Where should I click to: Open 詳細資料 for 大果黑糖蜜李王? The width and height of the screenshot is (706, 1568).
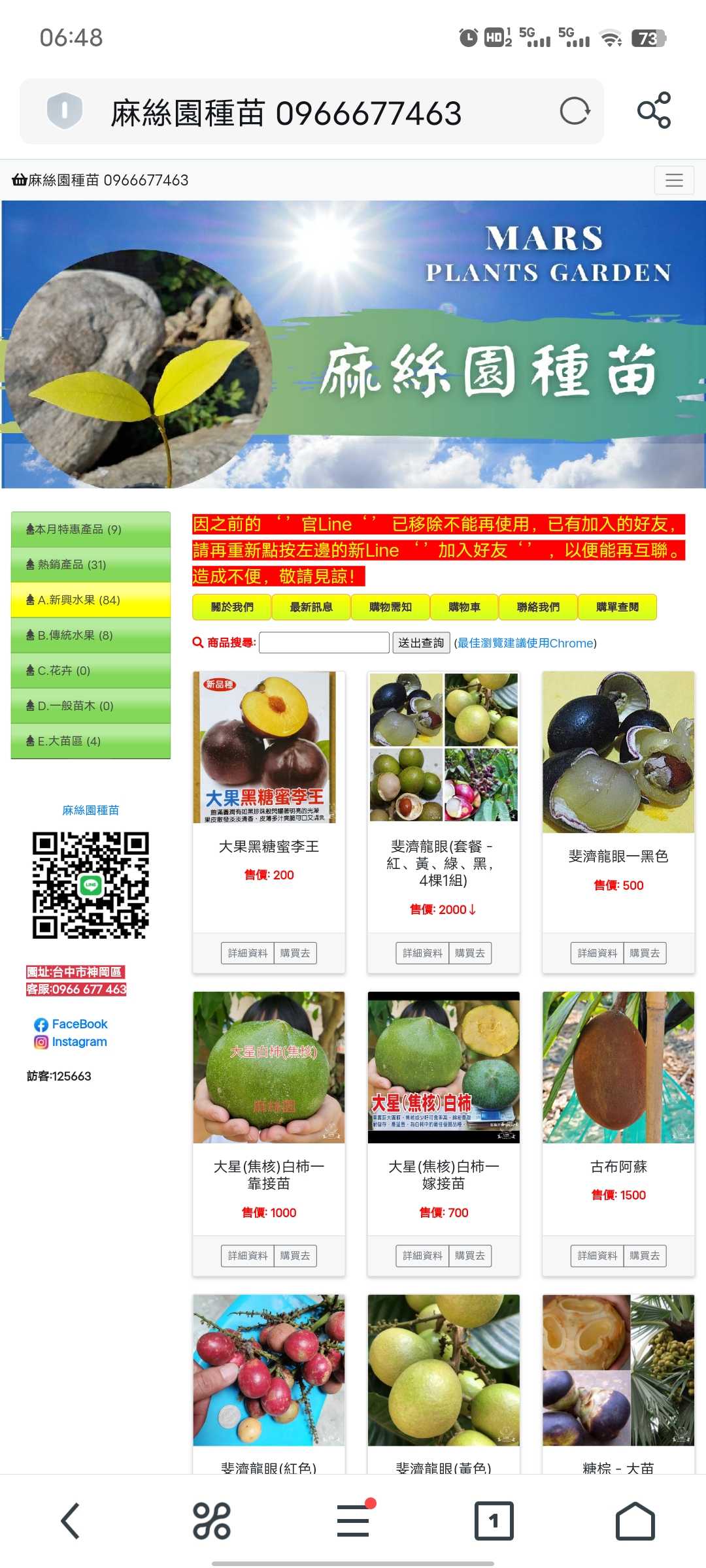click(x=248, y=953)
